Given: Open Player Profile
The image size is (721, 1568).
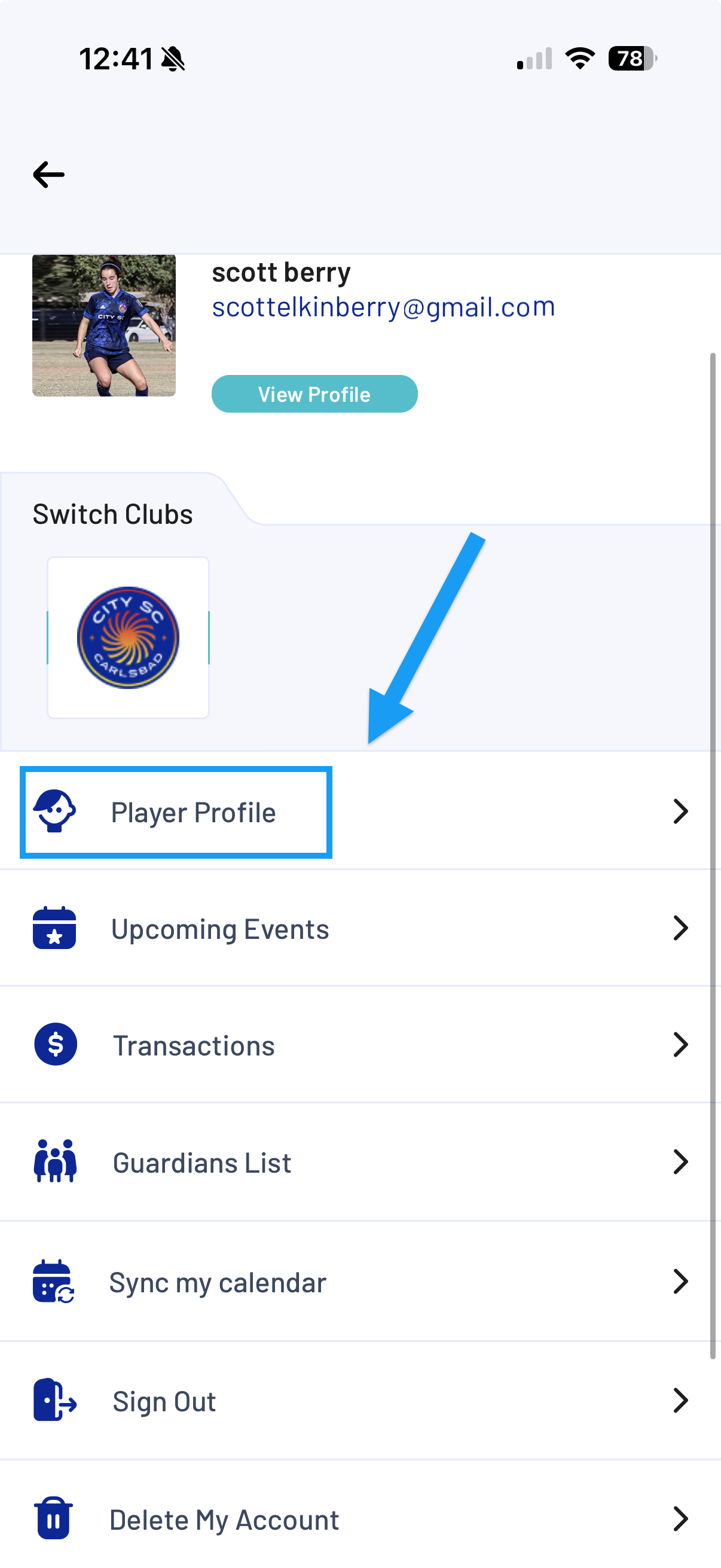Looking at the screenshot, I should click(x=360, y=812).
